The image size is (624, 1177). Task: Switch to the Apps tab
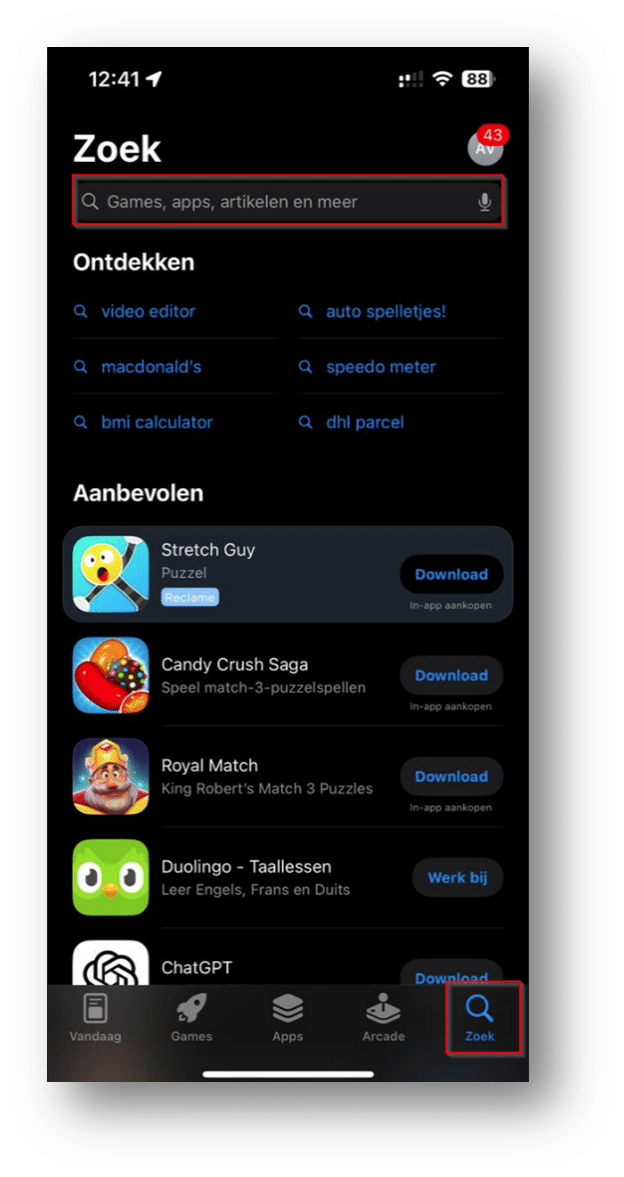(x=288, y=1018)
